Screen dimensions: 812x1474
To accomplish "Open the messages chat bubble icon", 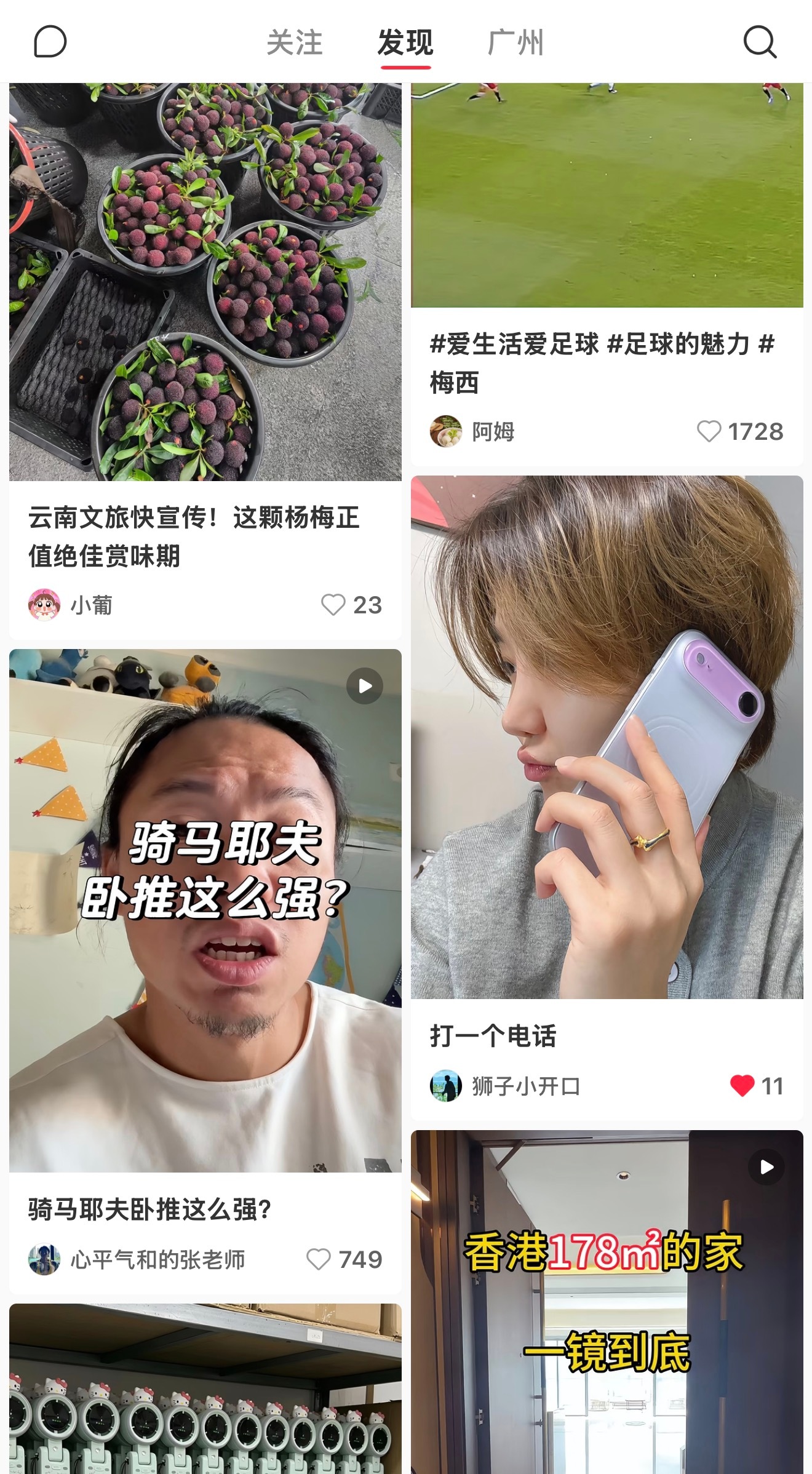I will [50, 42].
